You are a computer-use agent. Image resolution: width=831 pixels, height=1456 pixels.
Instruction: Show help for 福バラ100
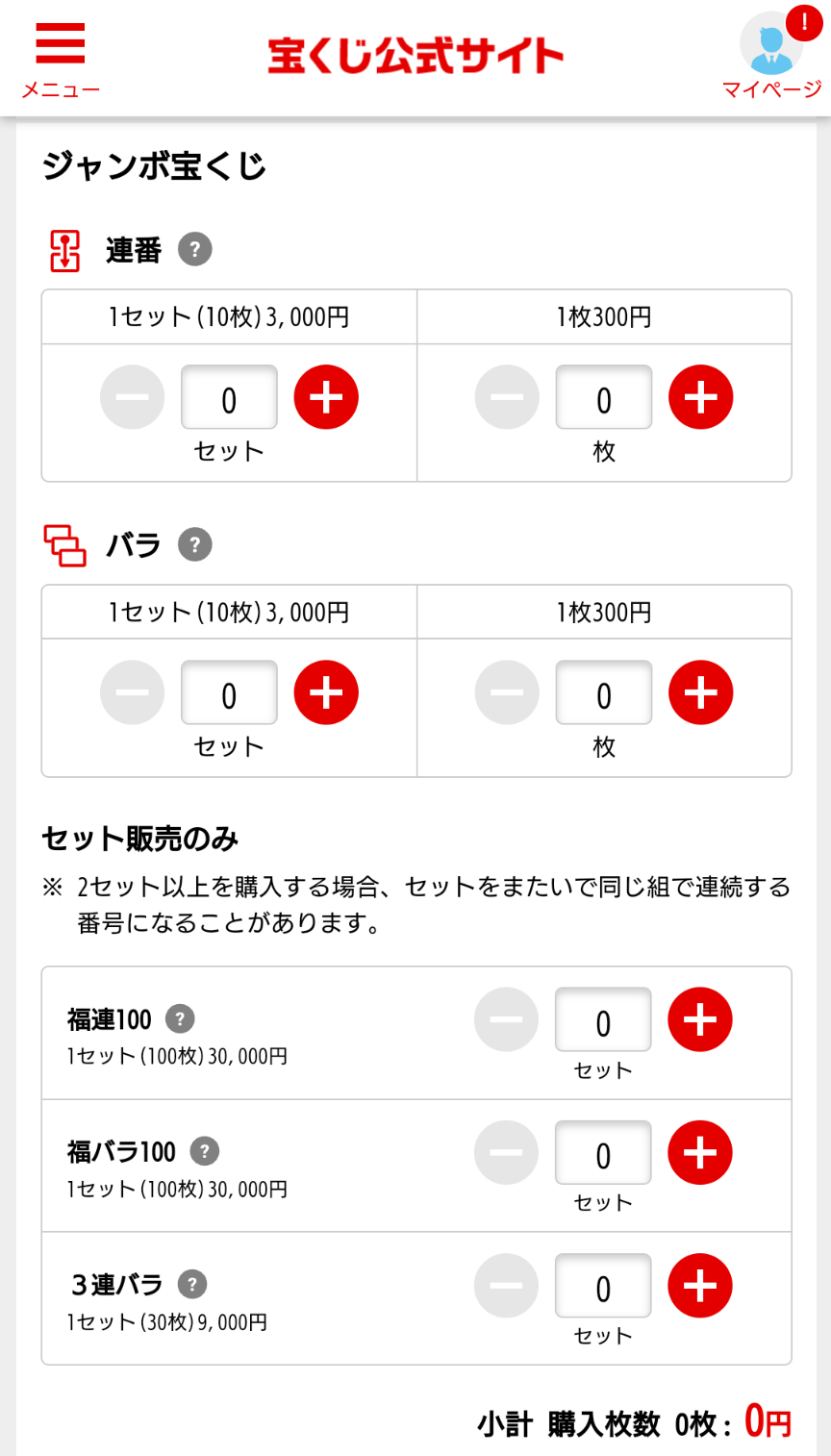tap(205, 1151)
